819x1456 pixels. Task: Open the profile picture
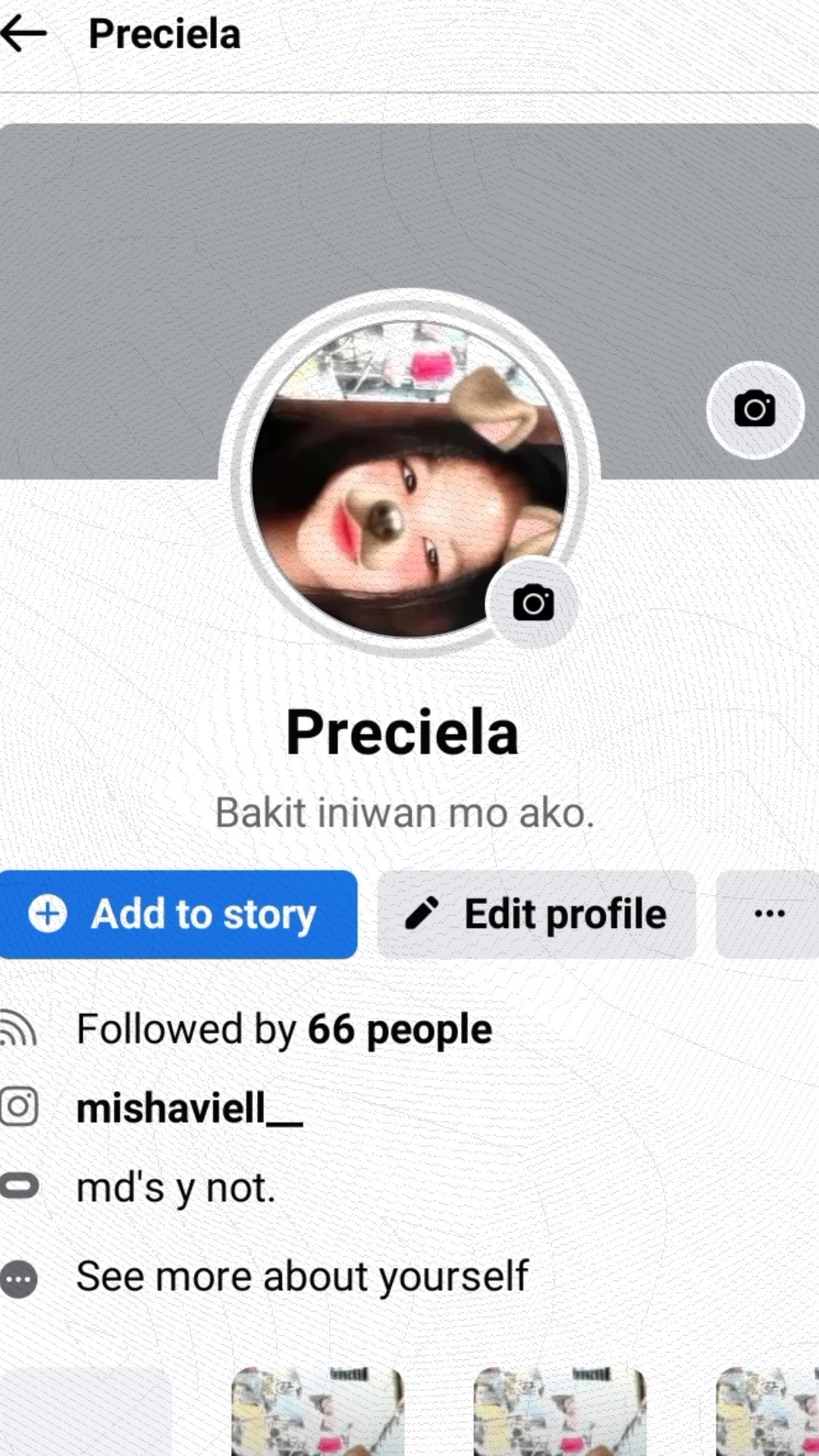coord(394,470)
